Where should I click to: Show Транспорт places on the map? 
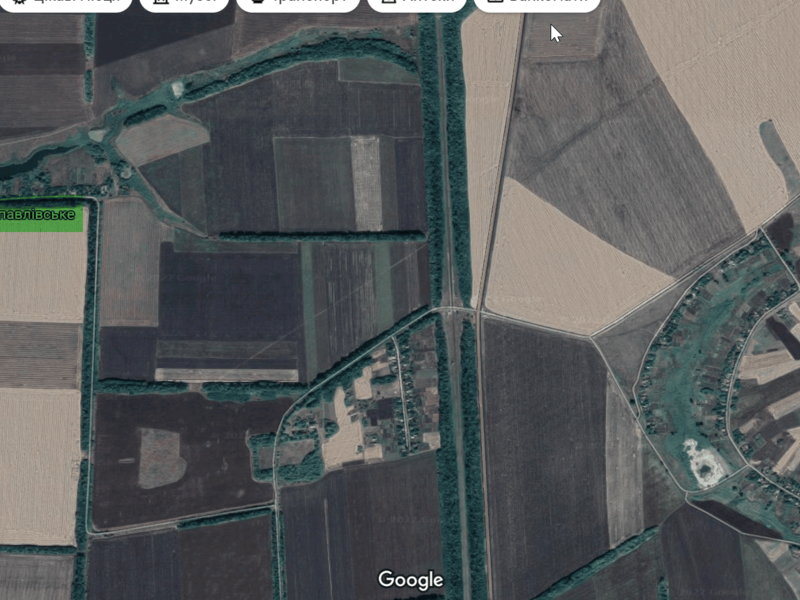300,3
